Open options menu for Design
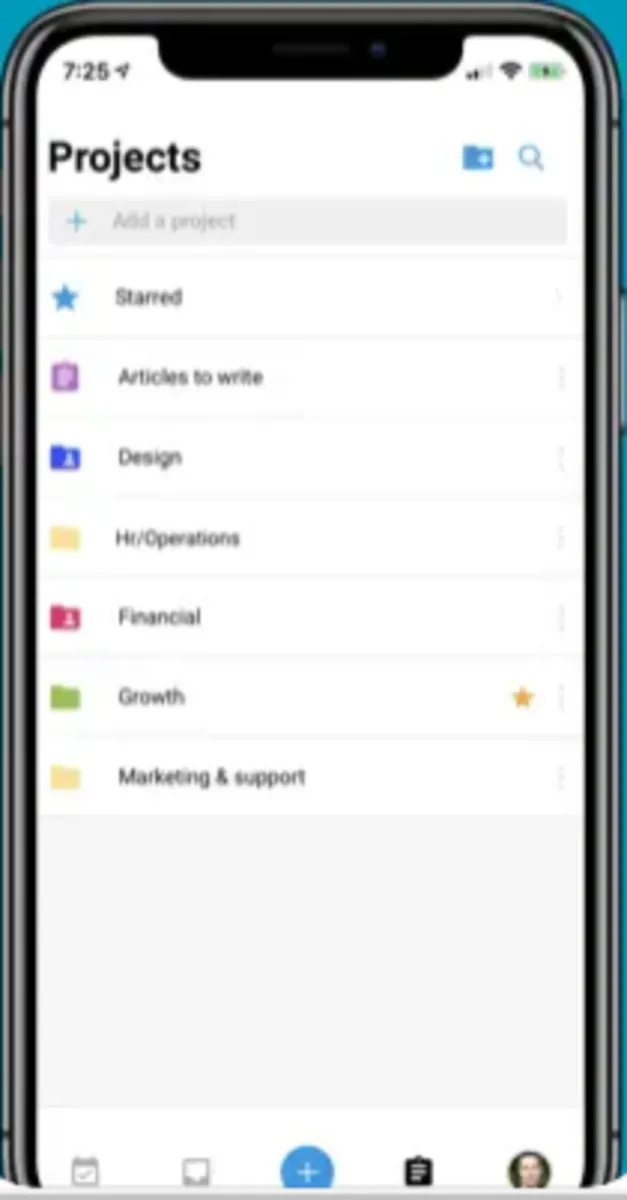Image resolution: width=627 pixels, height=1200 pixels. tap(561, 458)
